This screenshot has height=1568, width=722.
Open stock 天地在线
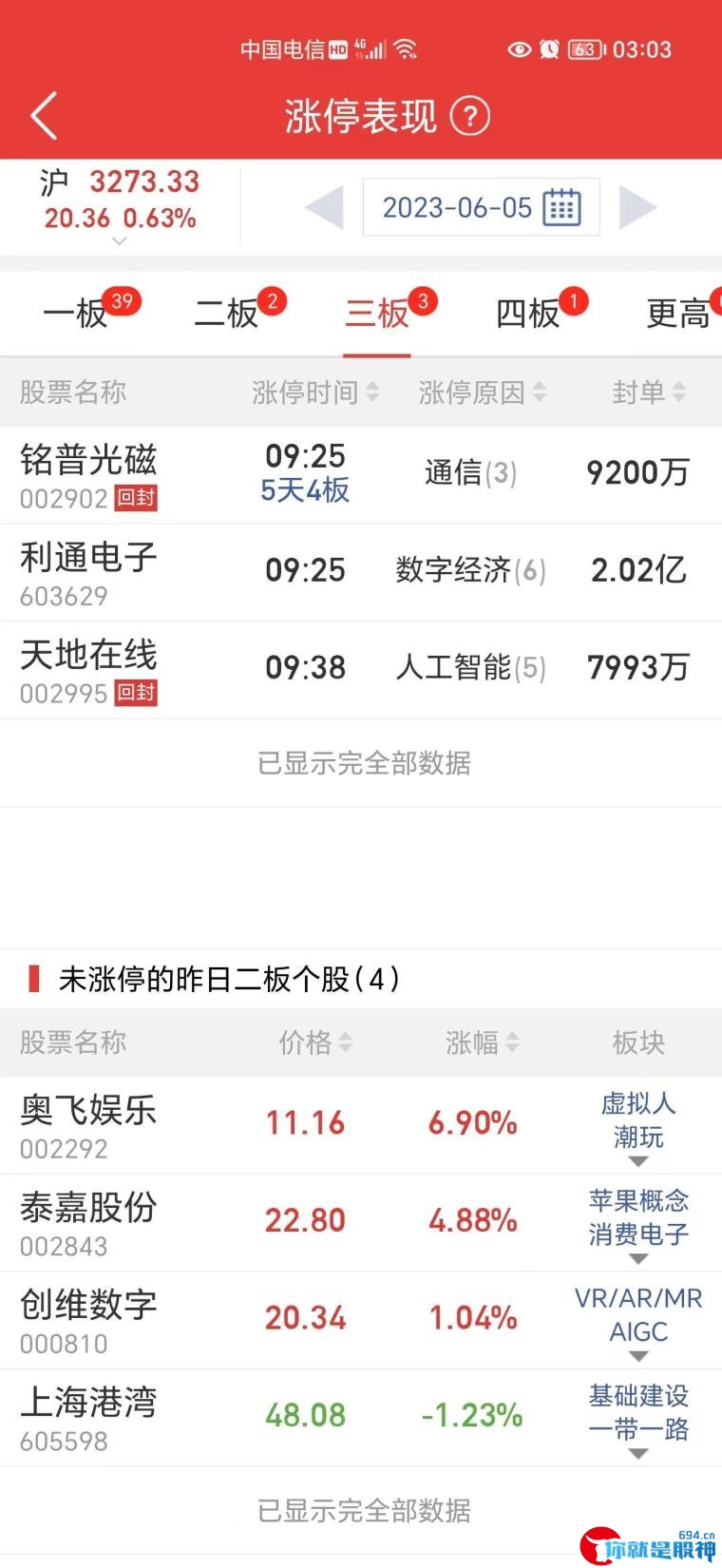pyautogui.click(x=361, y=670)
